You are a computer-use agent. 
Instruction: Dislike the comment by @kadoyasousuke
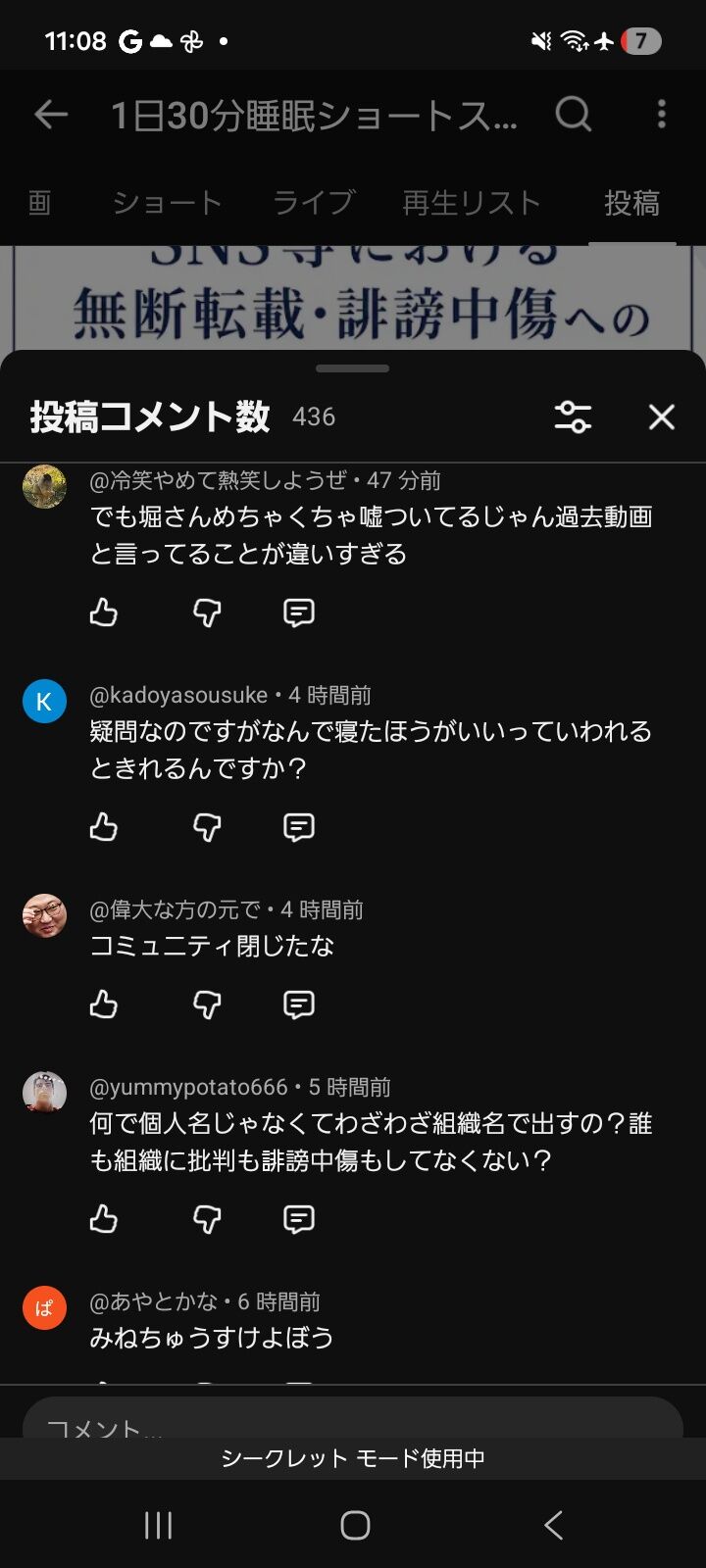tap(207, 828)
